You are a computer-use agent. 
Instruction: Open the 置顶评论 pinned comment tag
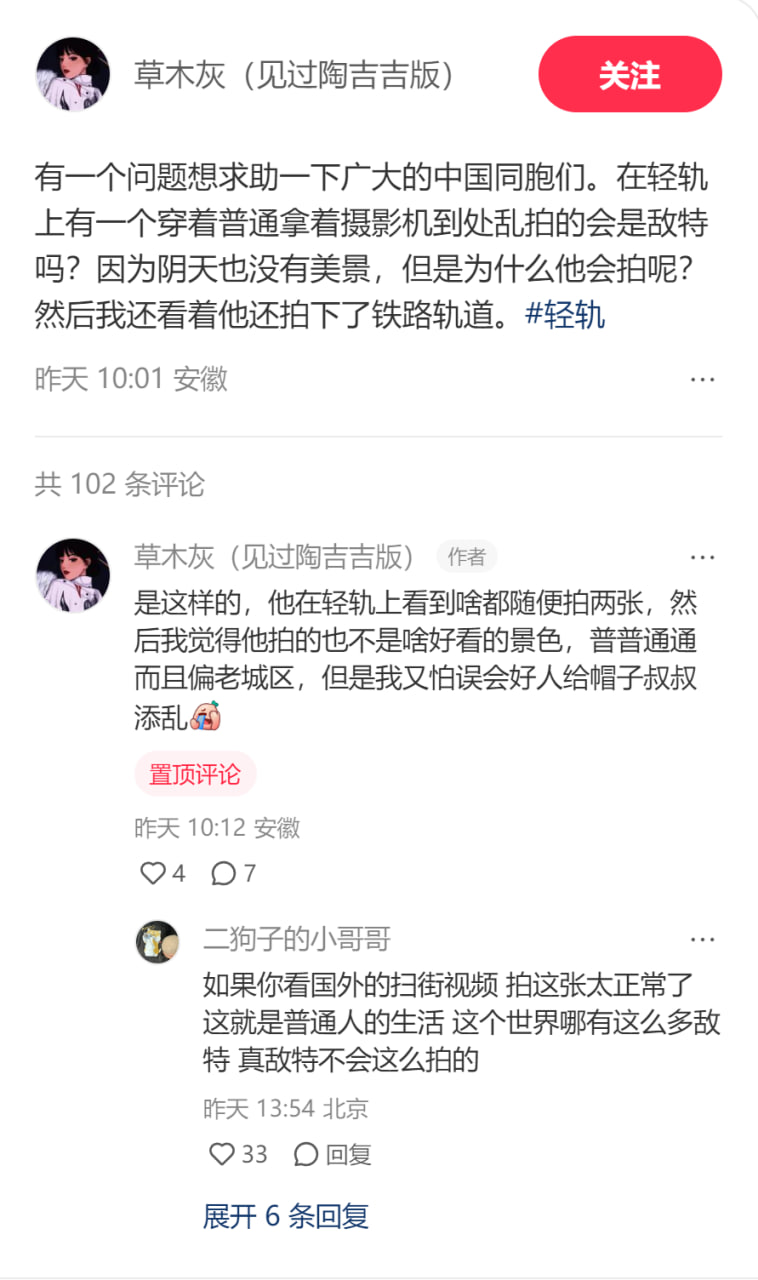pos(195,774)
